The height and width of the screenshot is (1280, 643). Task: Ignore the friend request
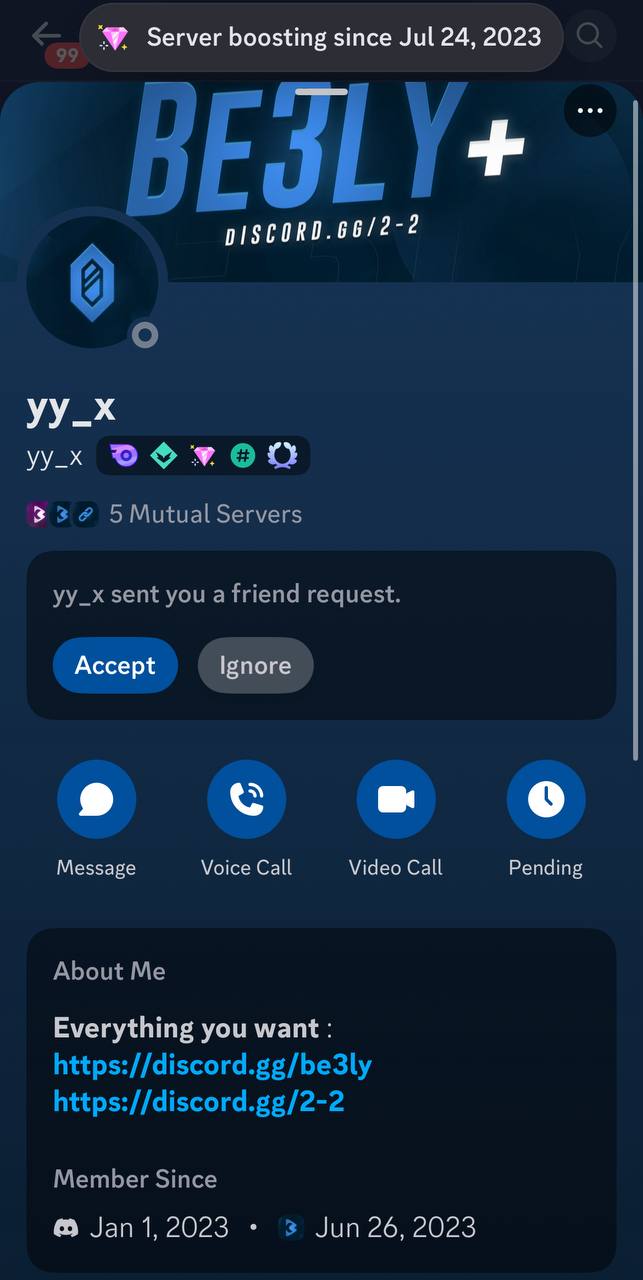click(x=255, y=666)
